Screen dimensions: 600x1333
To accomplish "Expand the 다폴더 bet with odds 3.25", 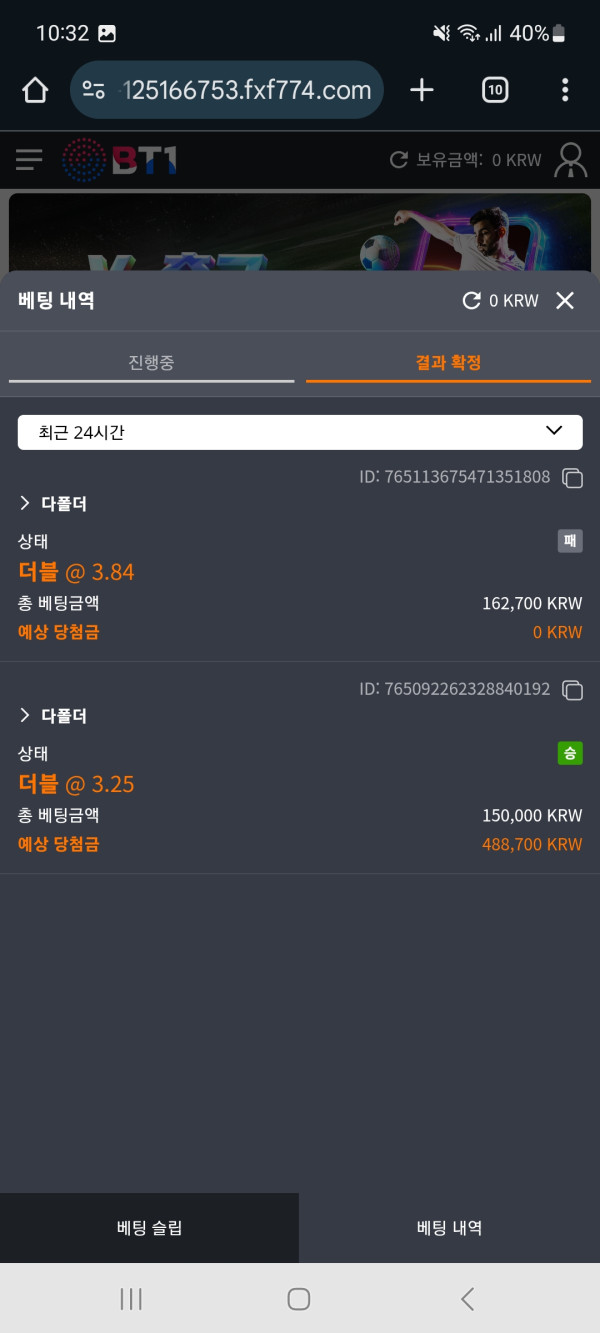I will (x=53, y=716).
